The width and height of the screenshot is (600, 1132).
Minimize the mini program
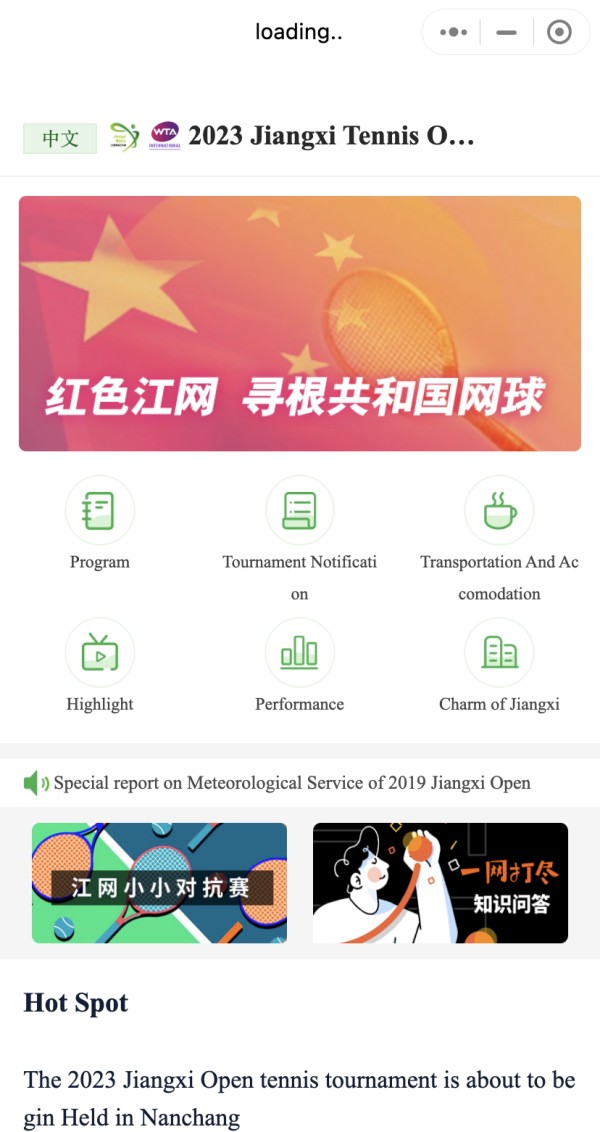(x=506, y=33)
